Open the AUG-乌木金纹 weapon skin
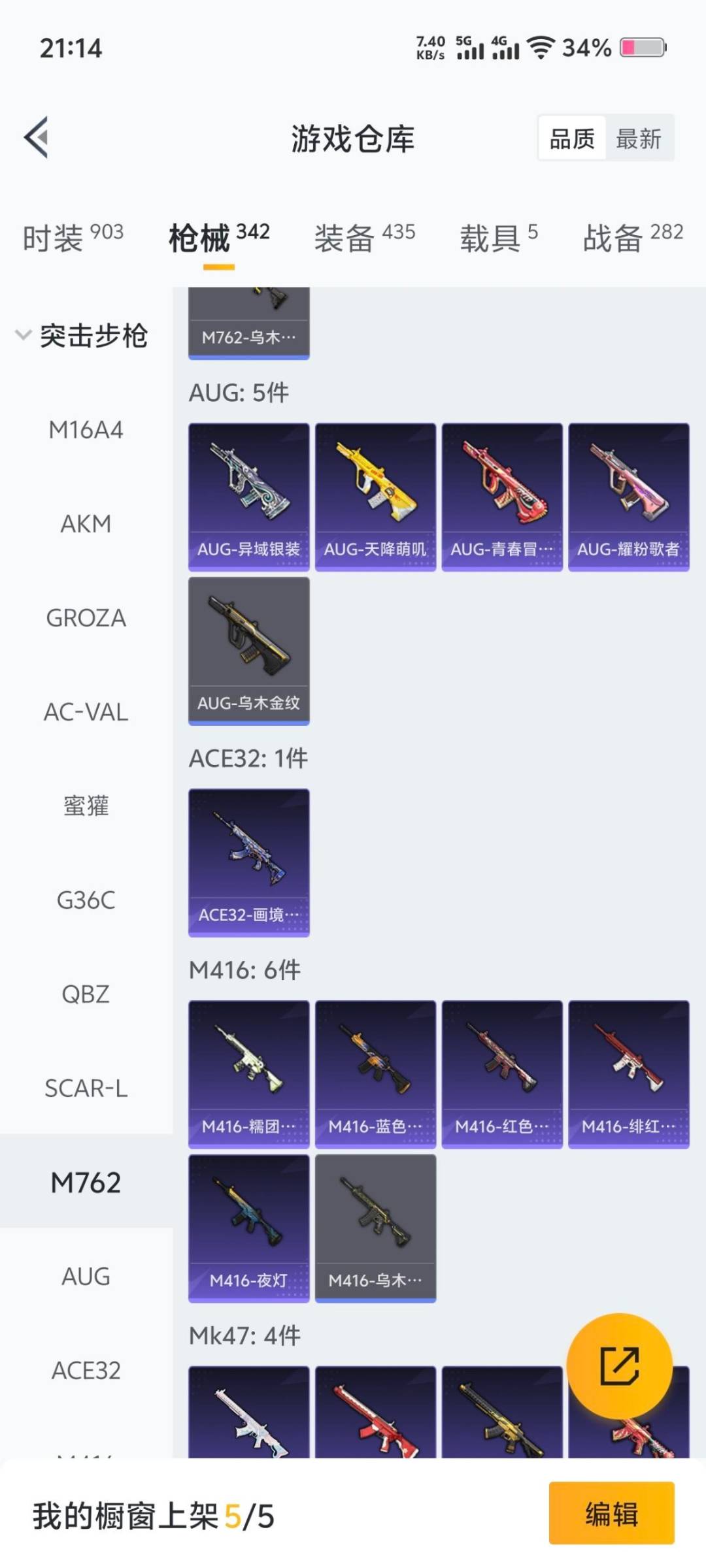This screenshot has height=1568, width=706. pyautogui.click(x=248, y=650)
